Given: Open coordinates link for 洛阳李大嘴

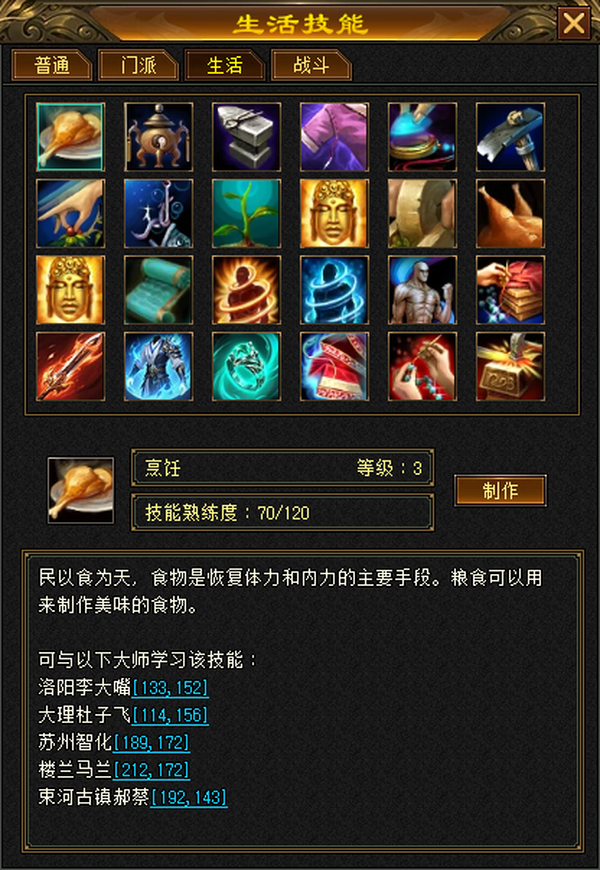Looking at the screenshot, I should 170,689.
